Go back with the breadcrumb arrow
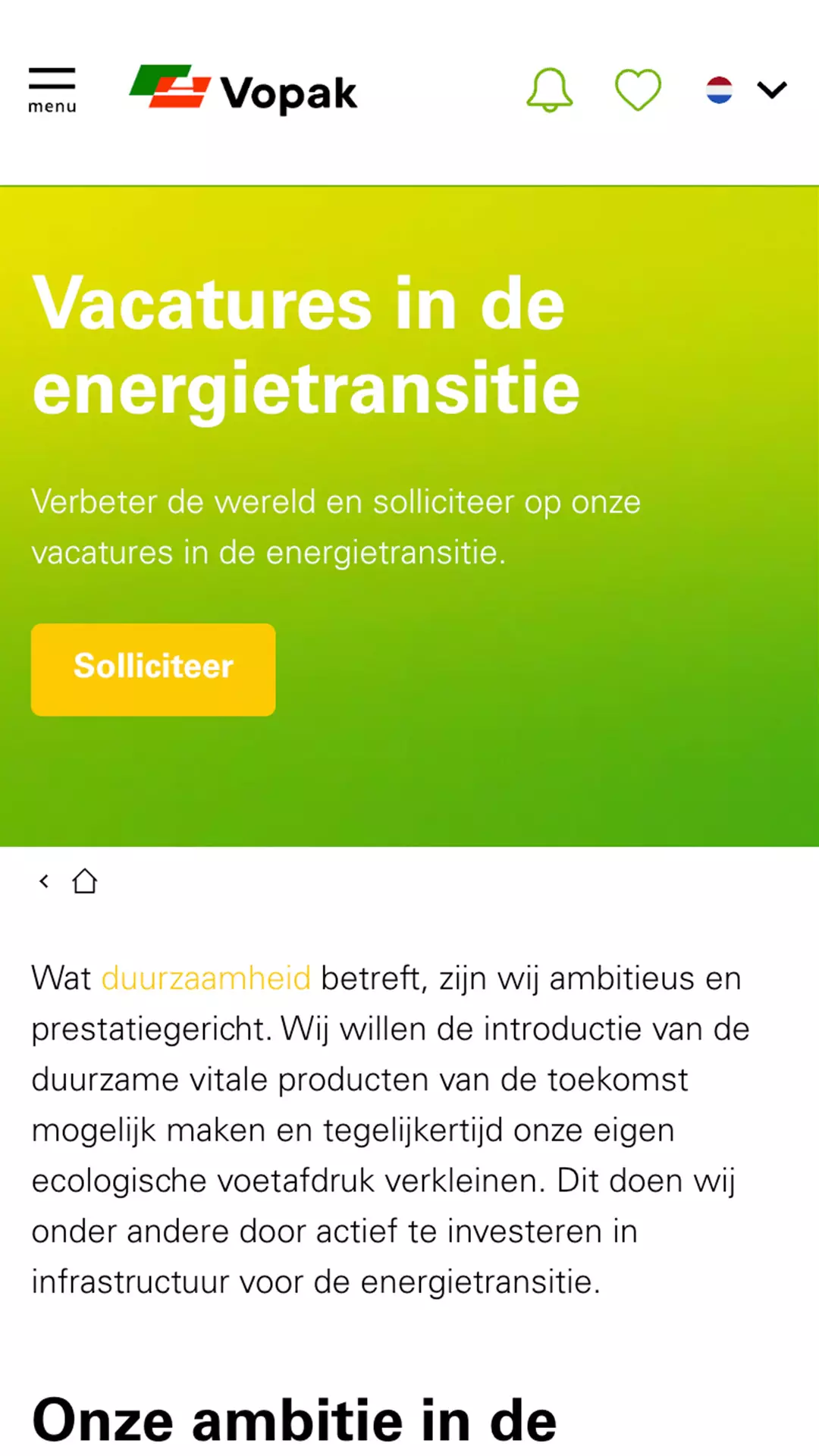 pos(44,881)
